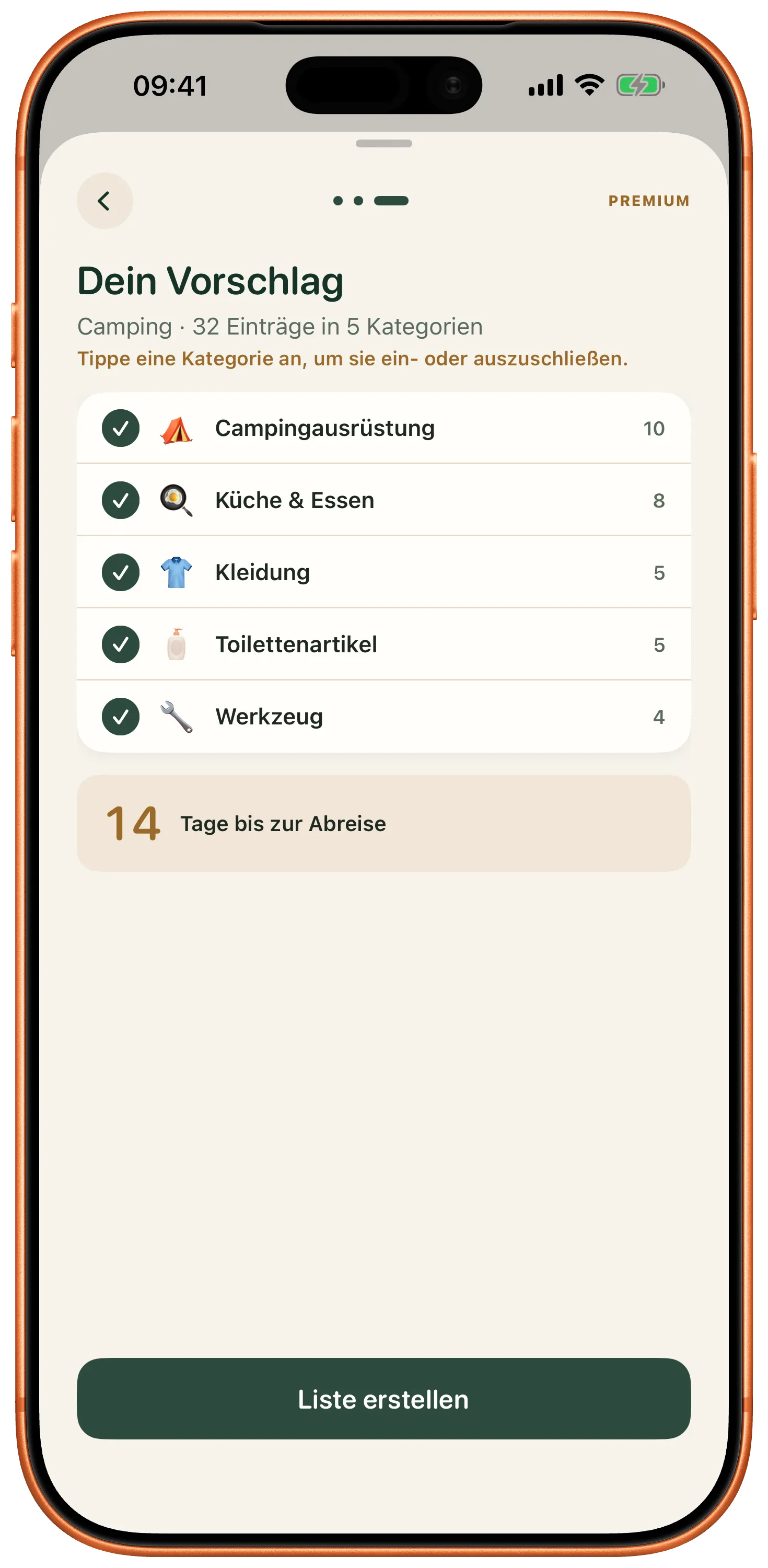Tap the 14 Tage bis zur Abreise card

[x=383, y=823]
